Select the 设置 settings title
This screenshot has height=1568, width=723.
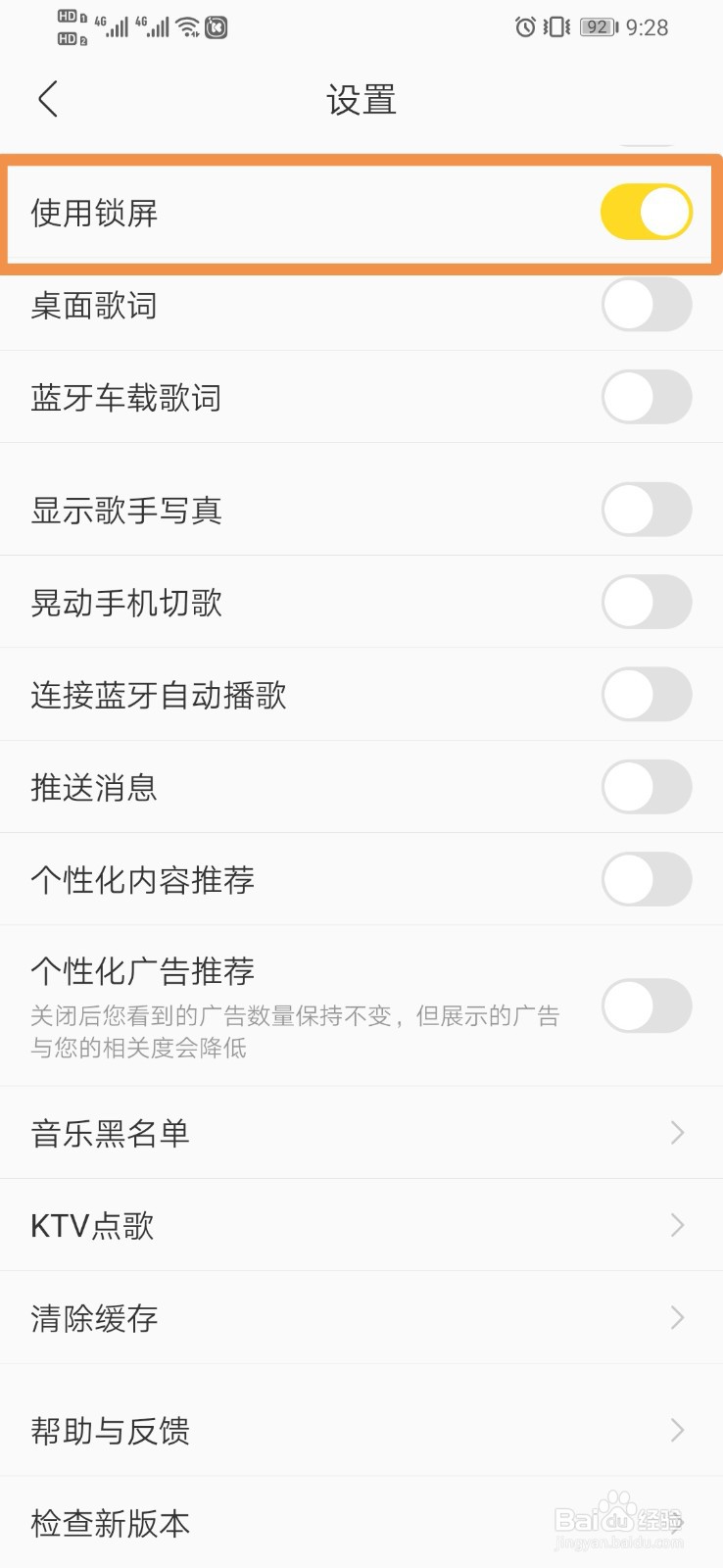pyautogui.click(x=361, y=98)
